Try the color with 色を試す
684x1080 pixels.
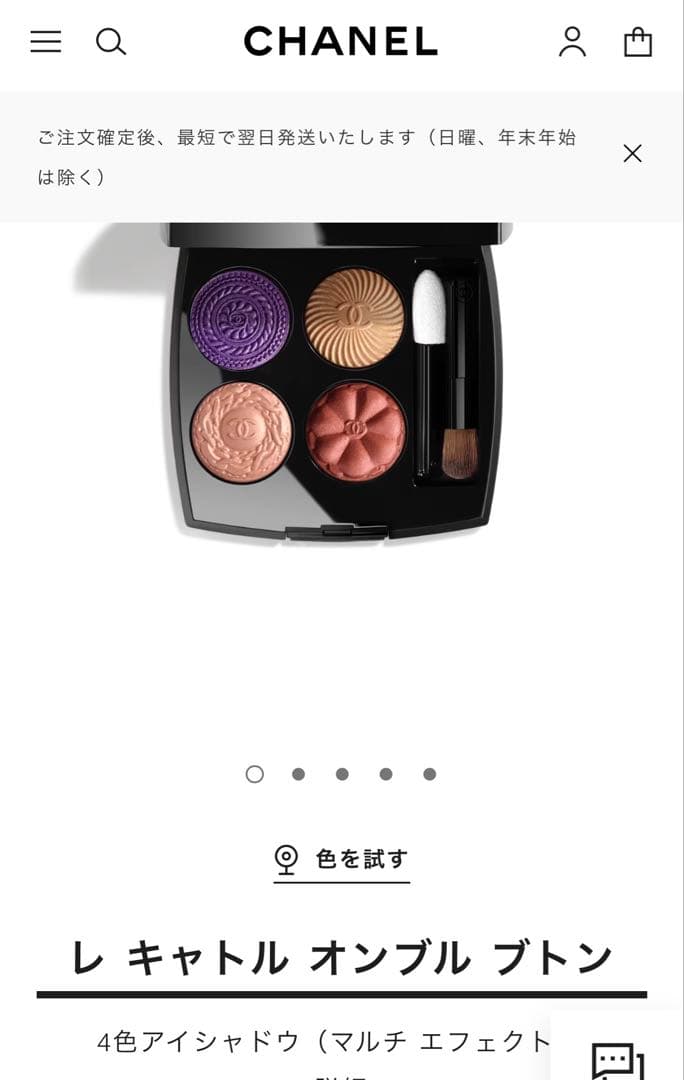coord(342,859)
